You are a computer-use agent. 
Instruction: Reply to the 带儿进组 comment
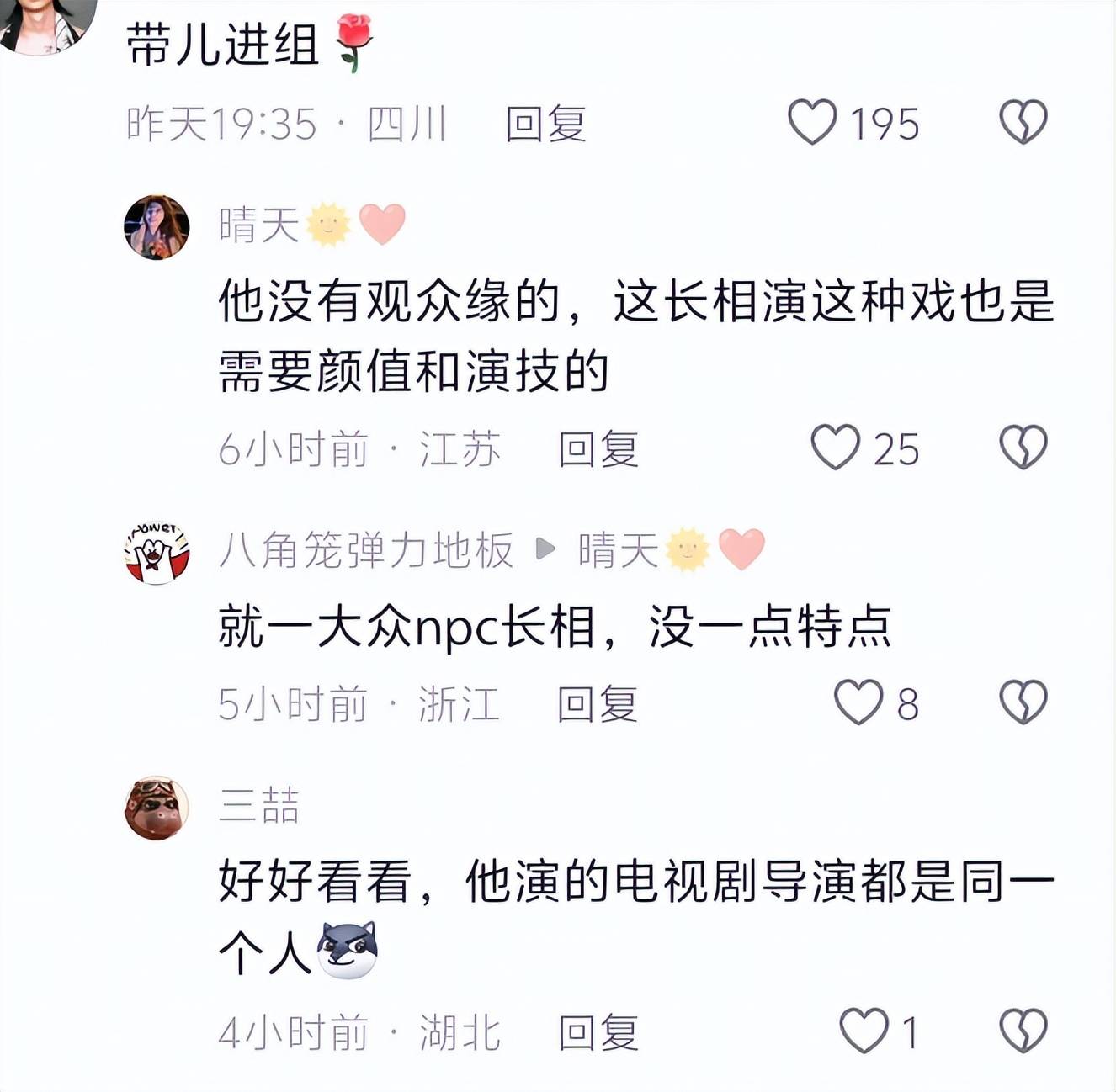545,125
